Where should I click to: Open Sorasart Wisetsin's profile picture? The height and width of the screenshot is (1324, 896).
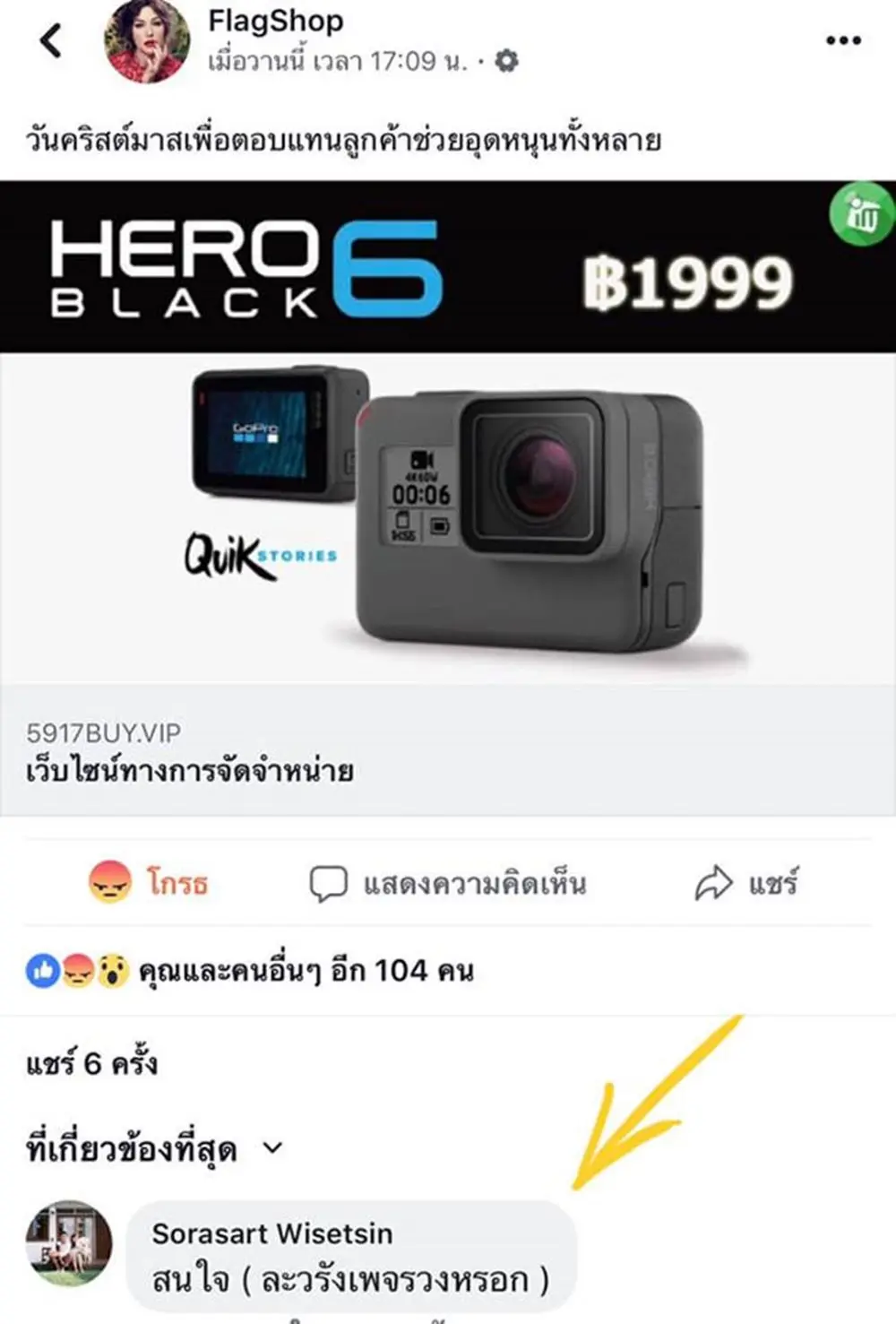click(x=69, y=1243)
